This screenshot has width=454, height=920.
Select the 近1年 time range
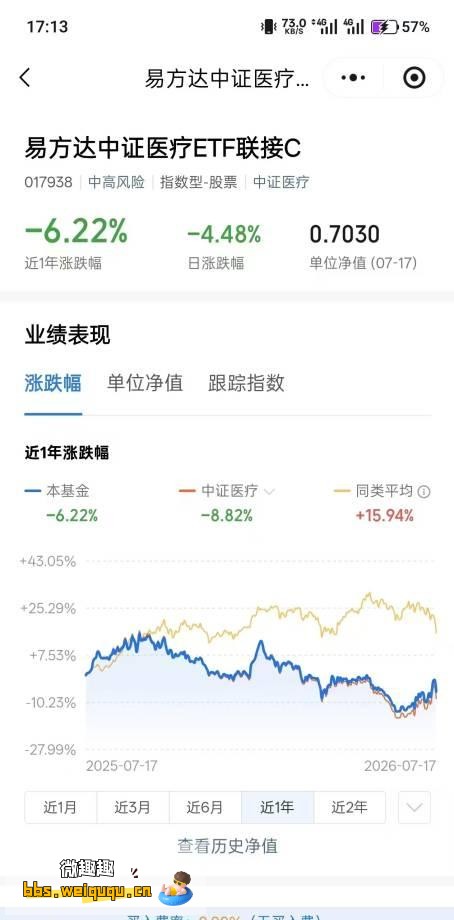[277, 807]
